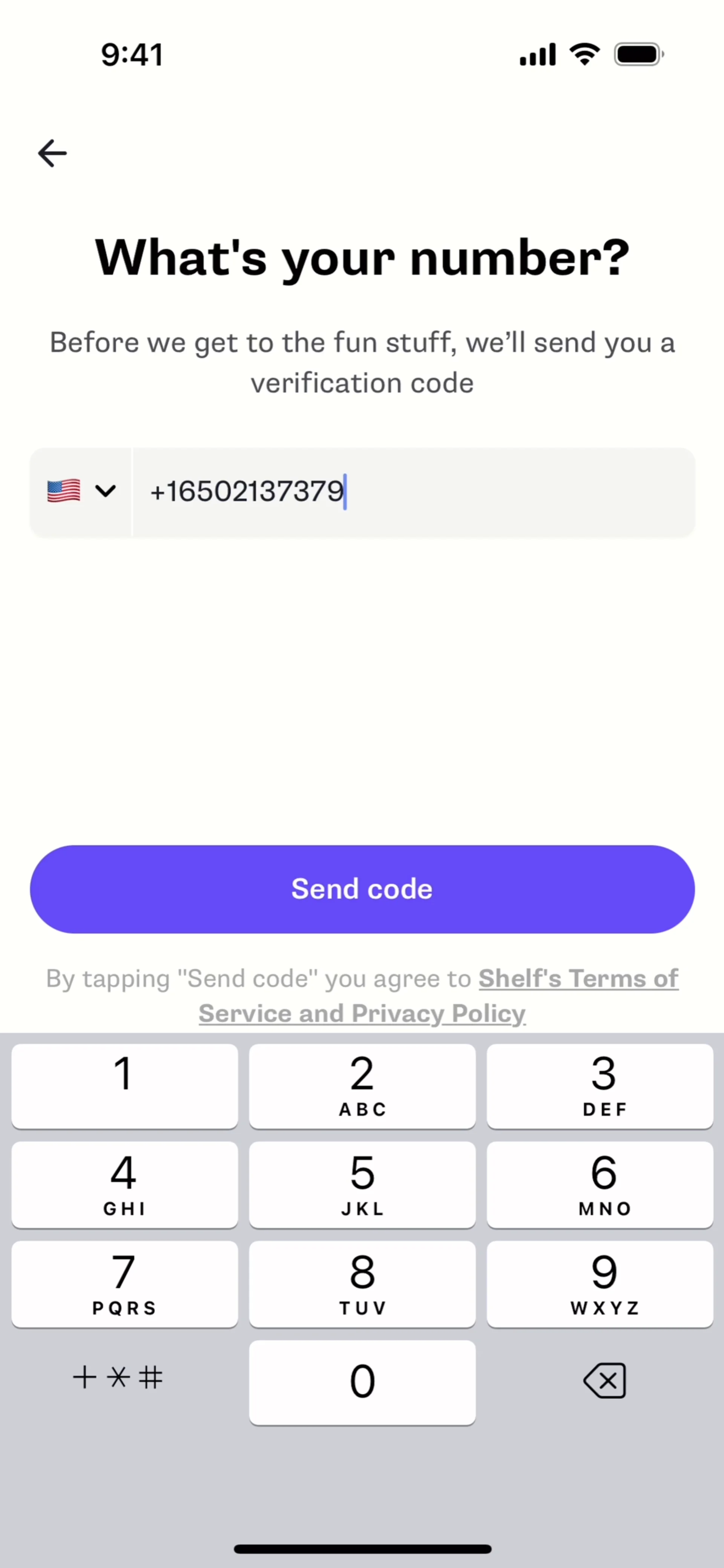Open the + * # symbols key

[118, 1378]
